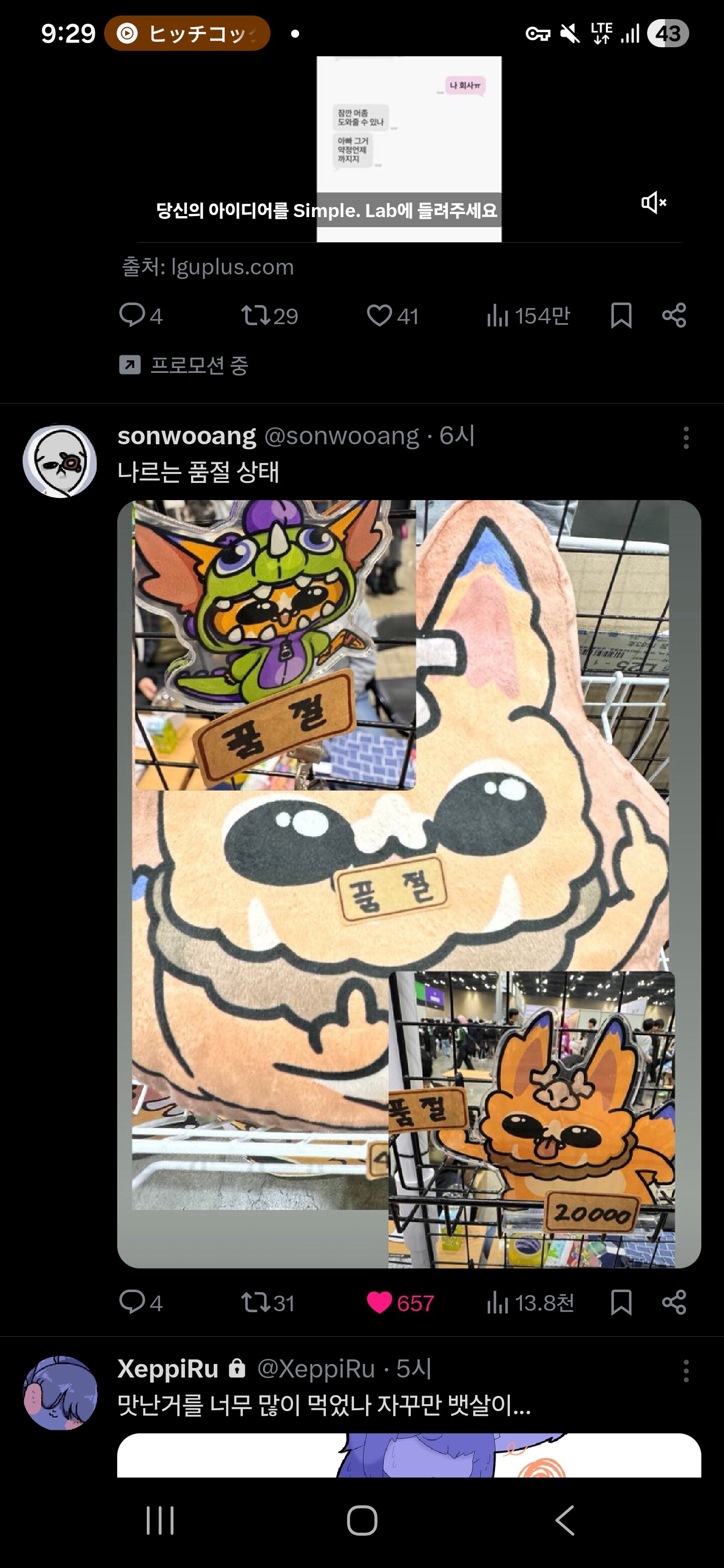
Task: Open overflow menu on XeppiRu's post
Action: [x=686, y=1371]
